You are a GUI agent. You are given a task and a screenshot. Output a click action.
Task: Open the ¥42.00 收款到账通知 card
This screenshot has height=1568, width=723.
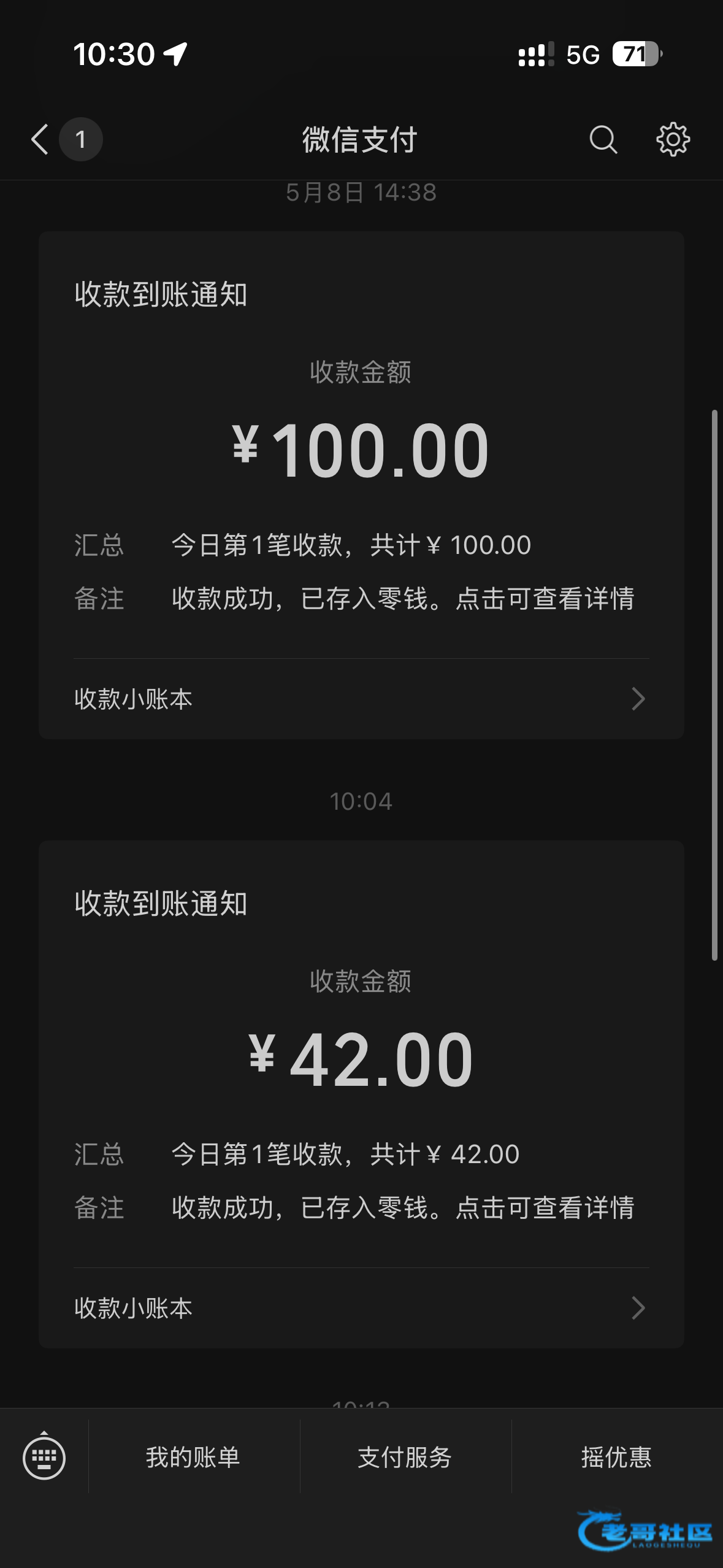tap(361, 1053)
